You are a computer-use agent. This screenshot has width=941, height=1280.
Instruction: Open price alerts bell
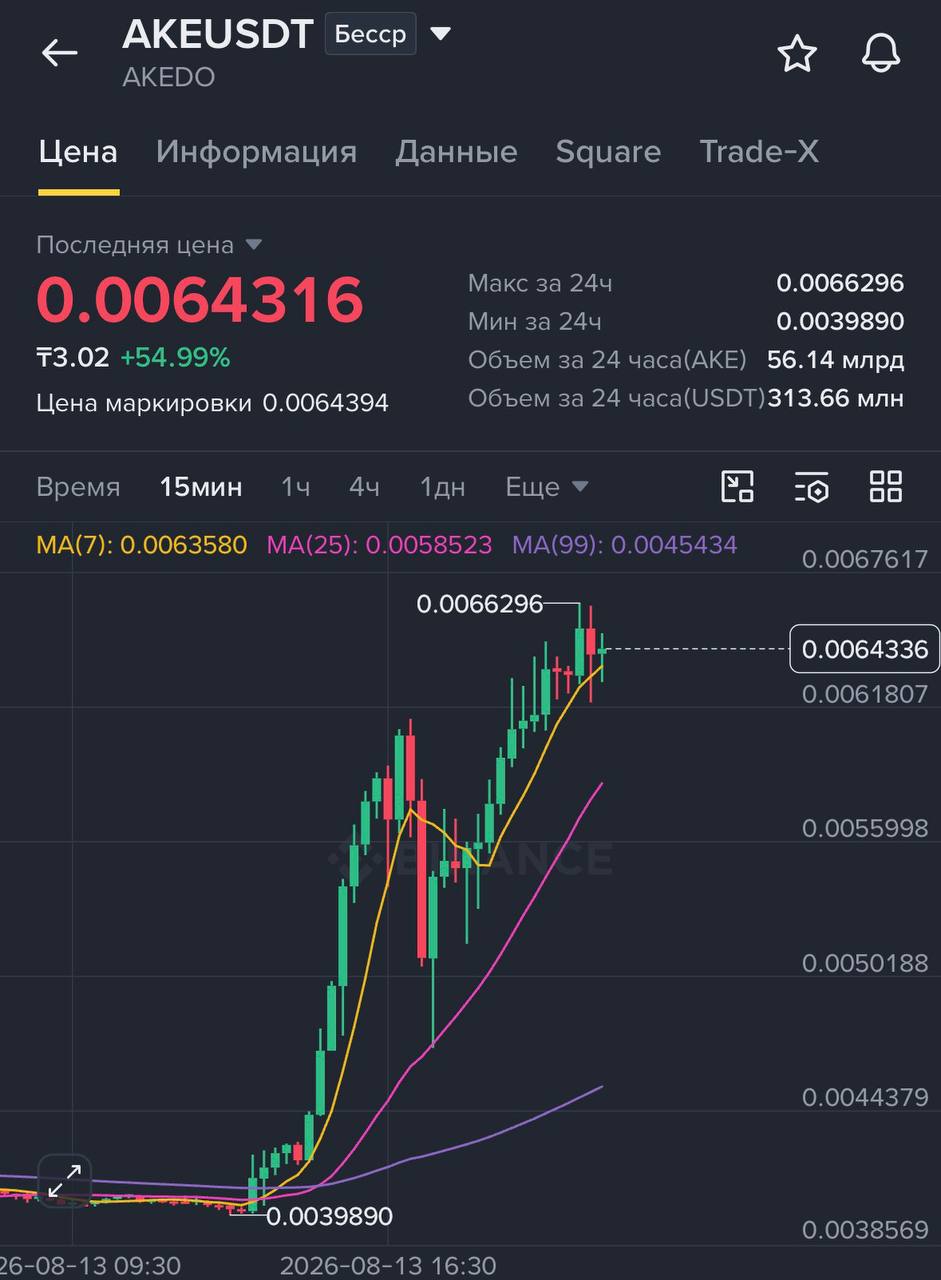click(881, 53)
